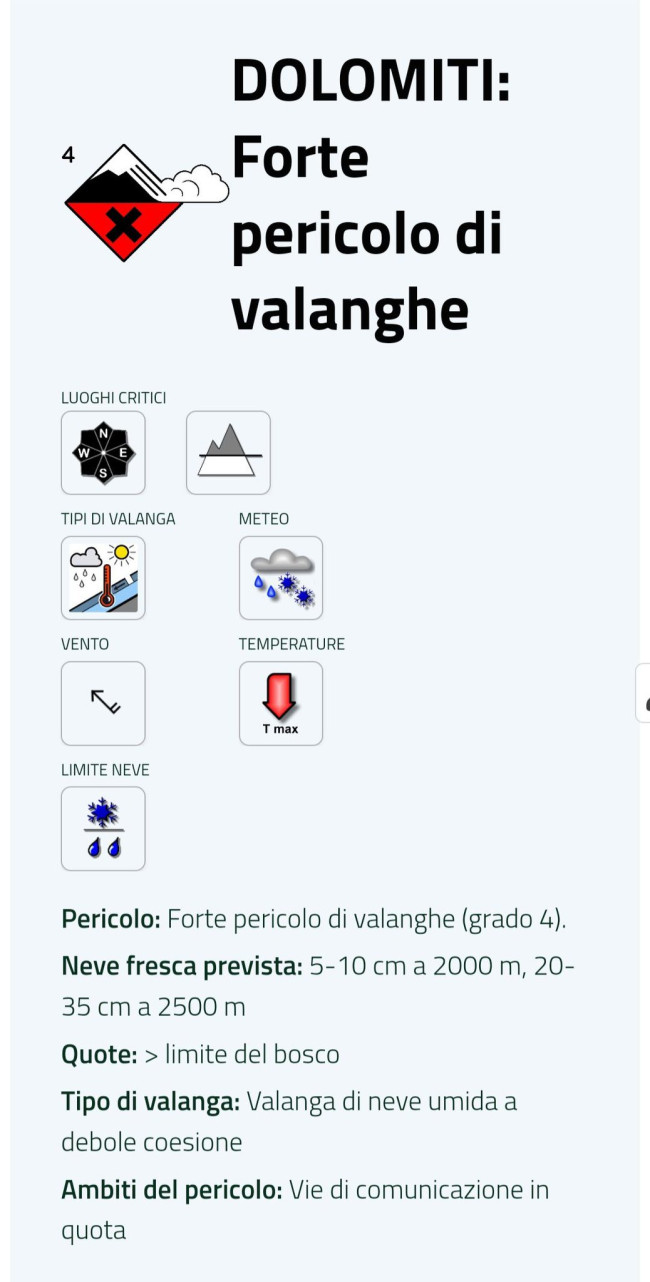Open the Temperature T max tile
This screenshot has height=1282, width=650.
[x=281, y=703]
